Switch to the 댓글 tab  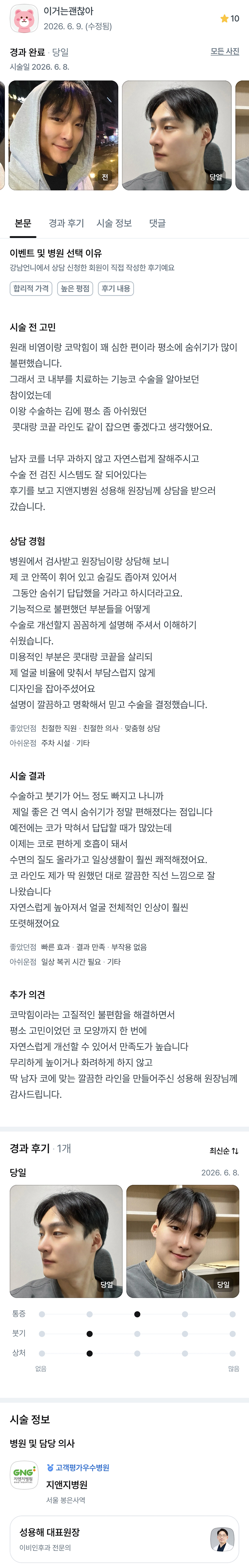click(x=157, y=223)
